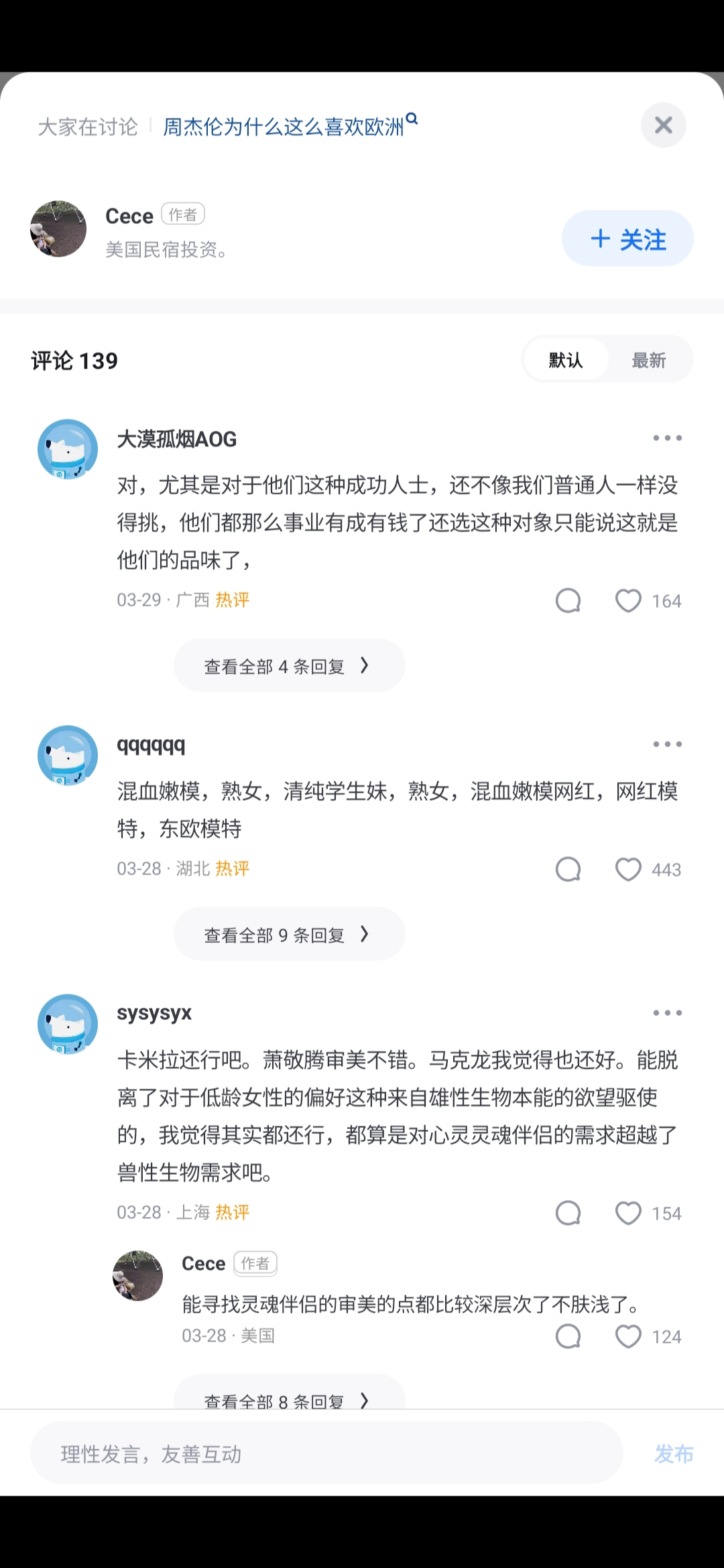Open Cece's author profile avatar
Screen dimensions: 724x1568
coord(58,228)
